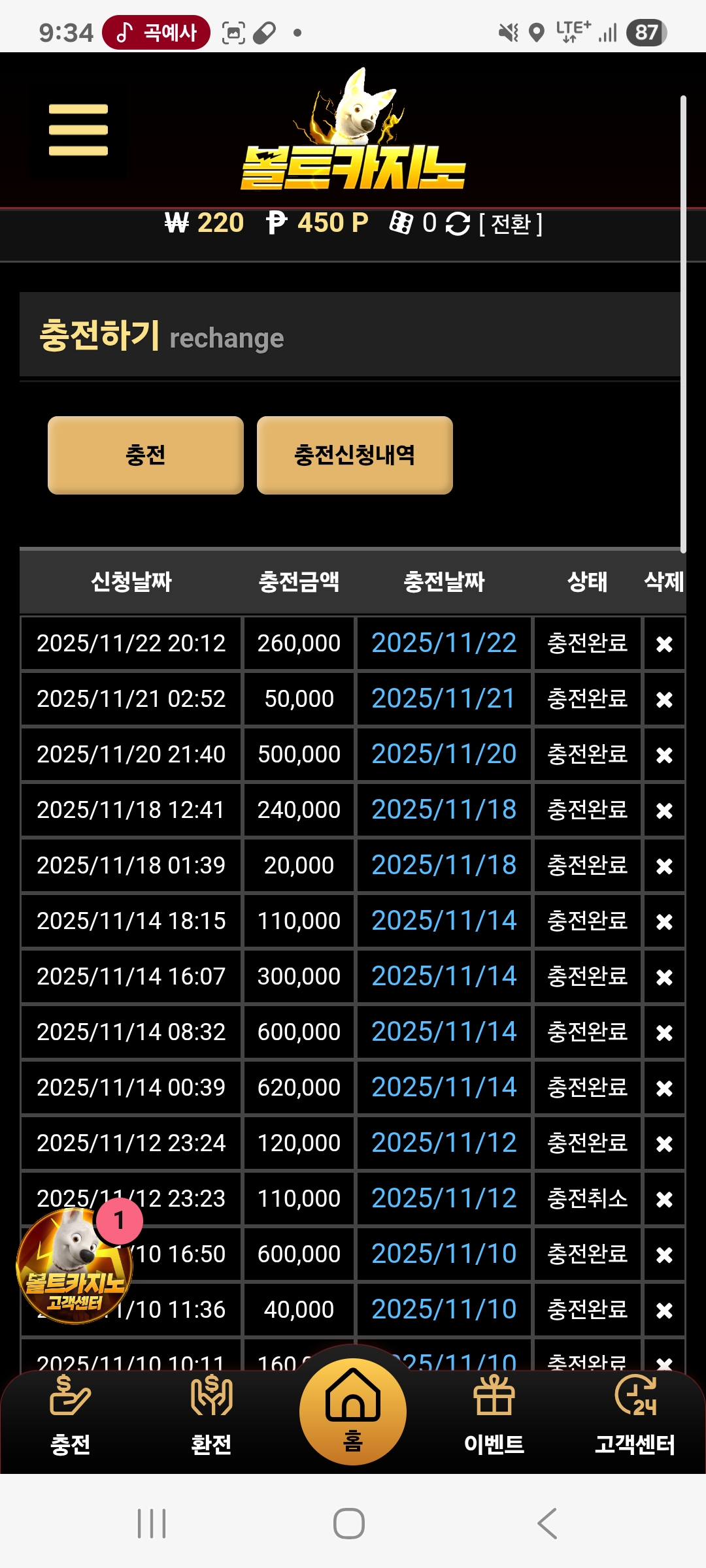The width and height of the screenshot is (706, 1568).
Task: Go back using system back button
Action: click(x=548, y=1524)
